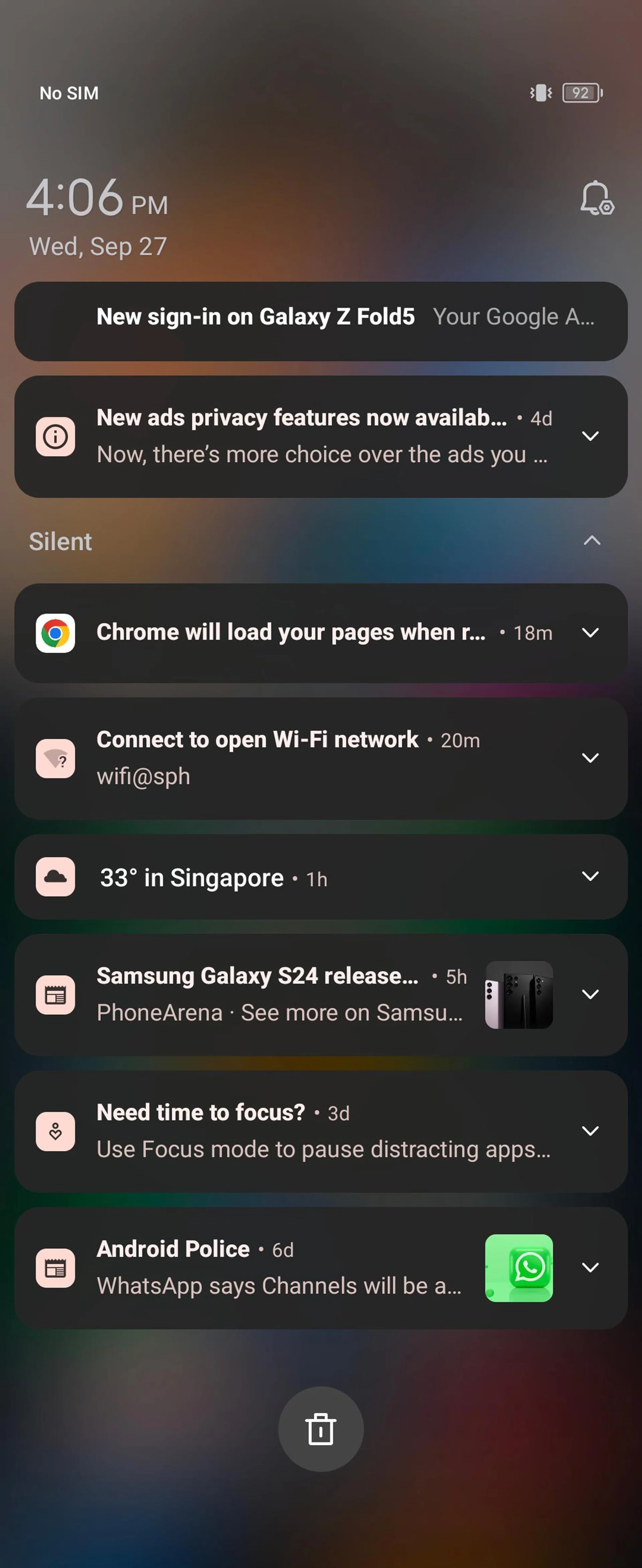642x1568 pixels.
Task: Tap the Wi-Fi network notification icon
Action: tap(56, 758)
